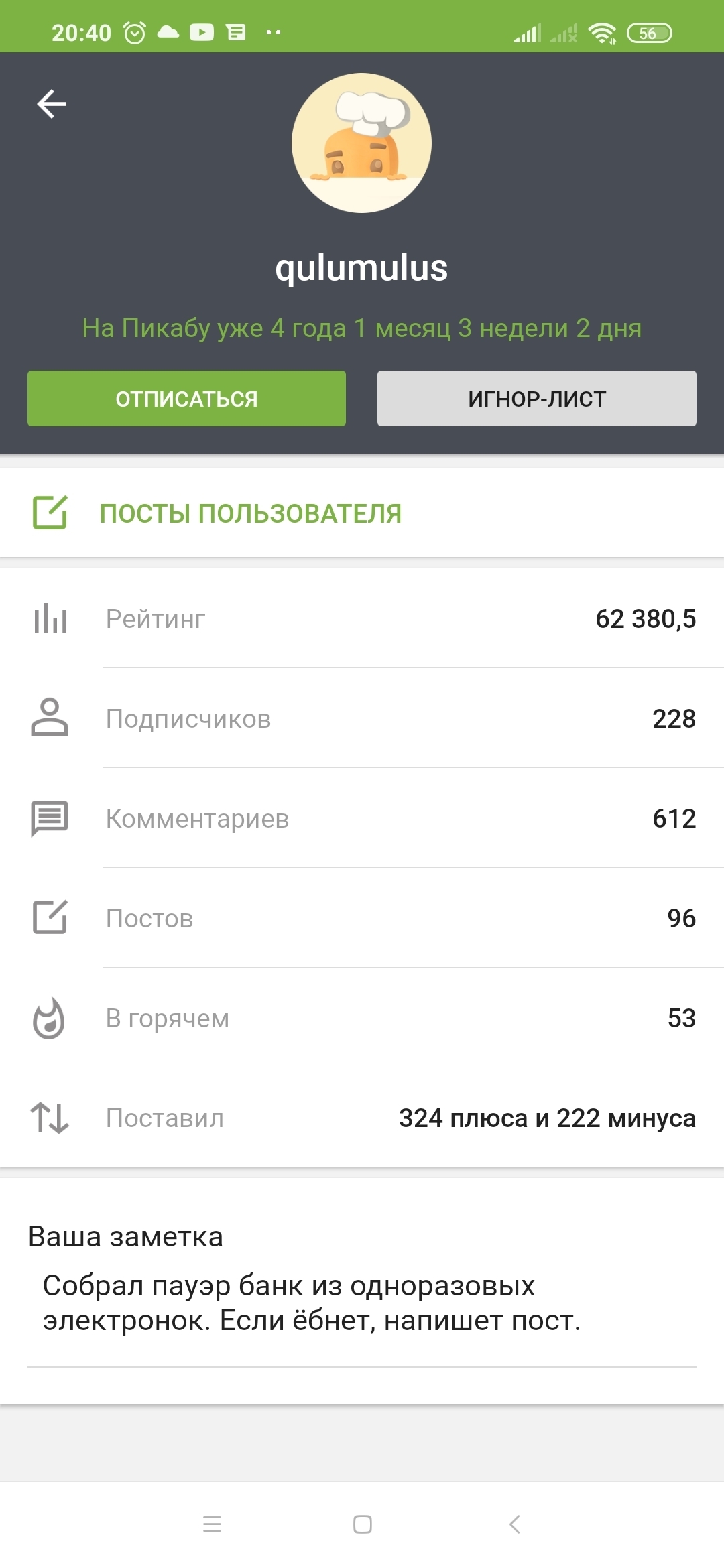Tap the ОТПИСАТЬСЯ button to unsubscribe
Viewport: 724px width, 1568px height.
click(186, 399)
